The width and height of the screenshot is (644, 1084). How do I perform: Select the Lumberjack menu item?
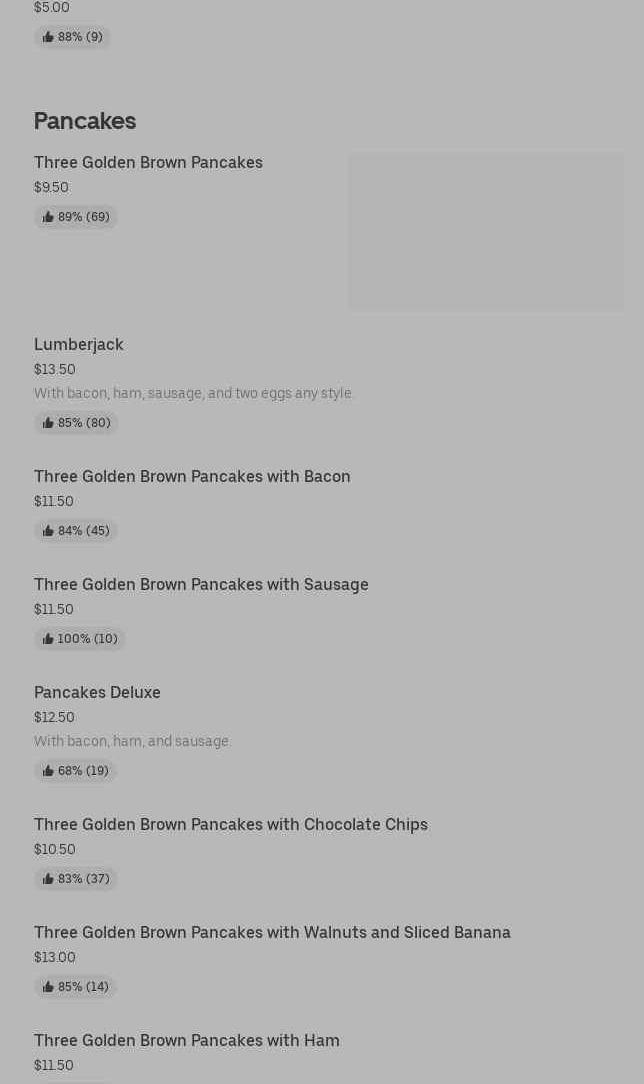[x=79, y=344]
